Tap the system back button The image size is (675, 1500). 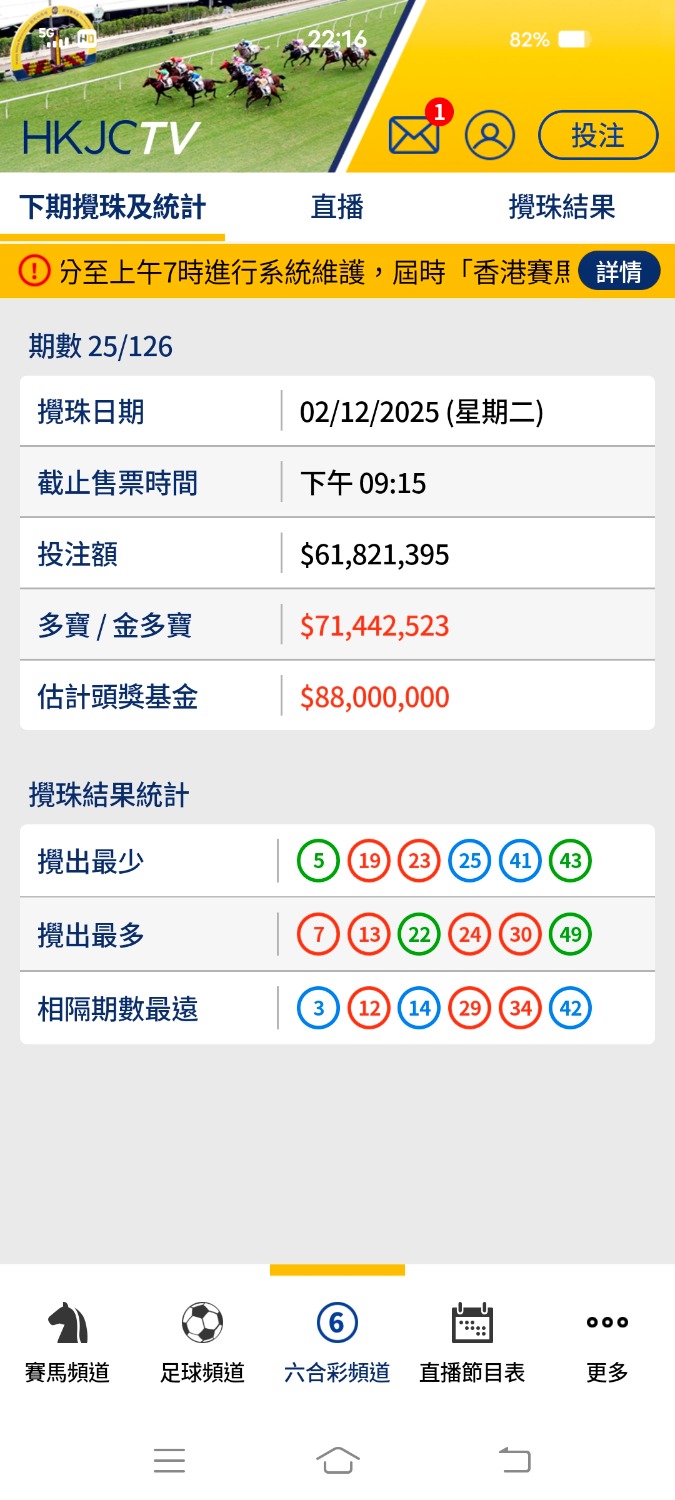(514, 1460)
